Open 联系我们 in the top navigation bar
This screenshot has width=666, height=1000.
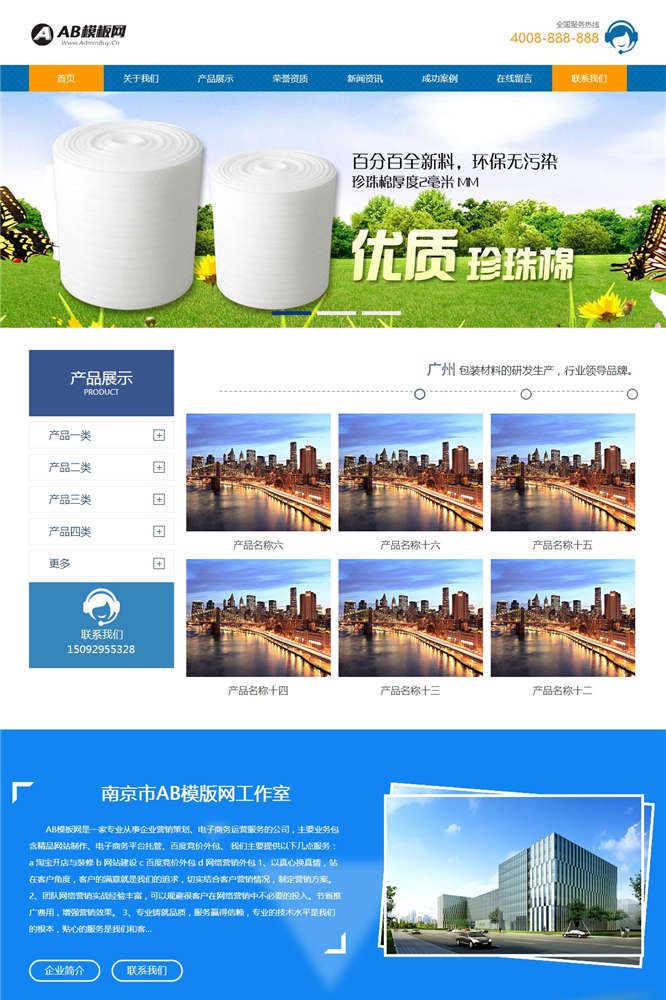tap(589, 78)
